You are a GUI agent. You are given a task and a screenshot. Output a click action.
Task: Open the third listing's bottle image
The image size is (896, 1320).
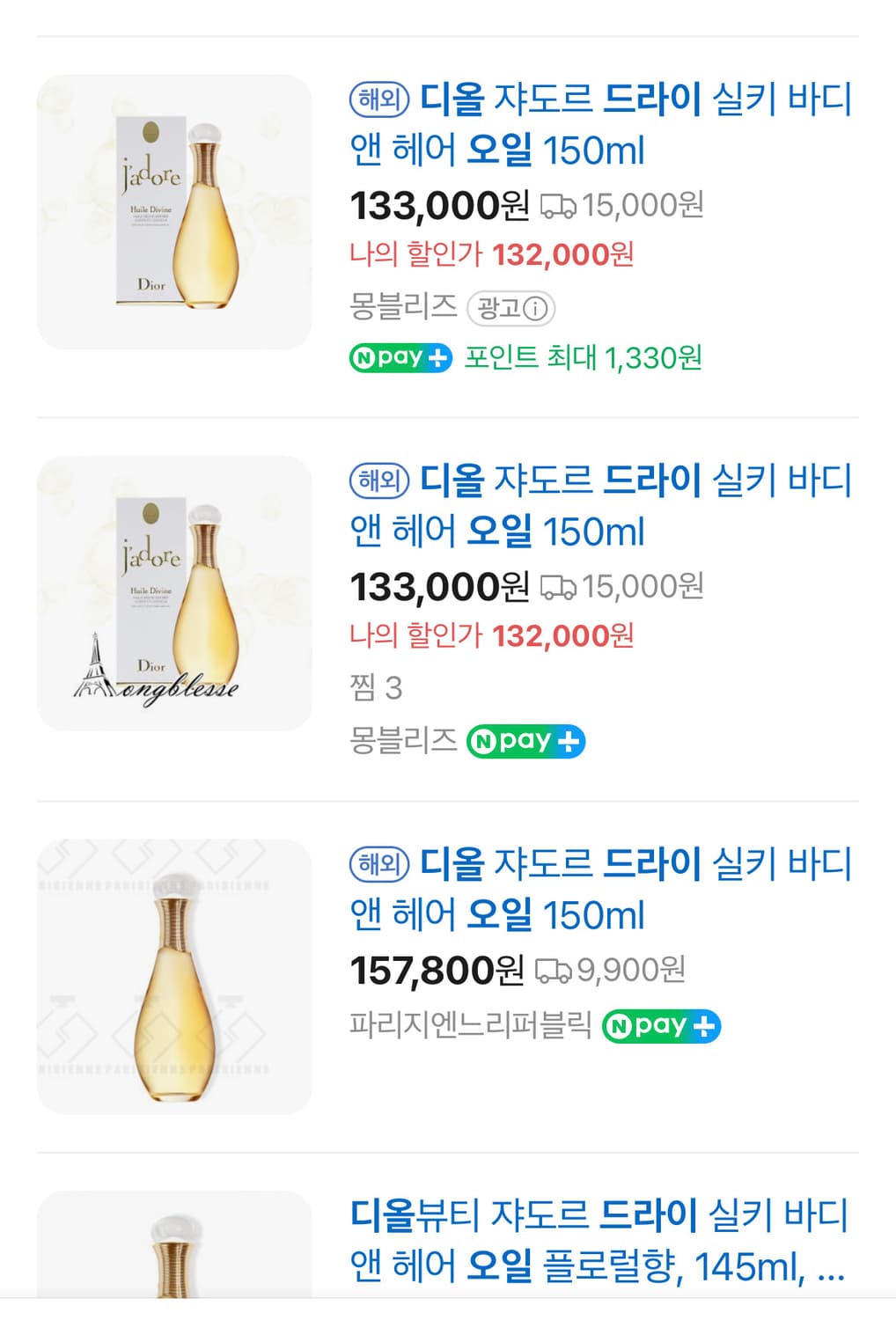click(x=174, y=977)
